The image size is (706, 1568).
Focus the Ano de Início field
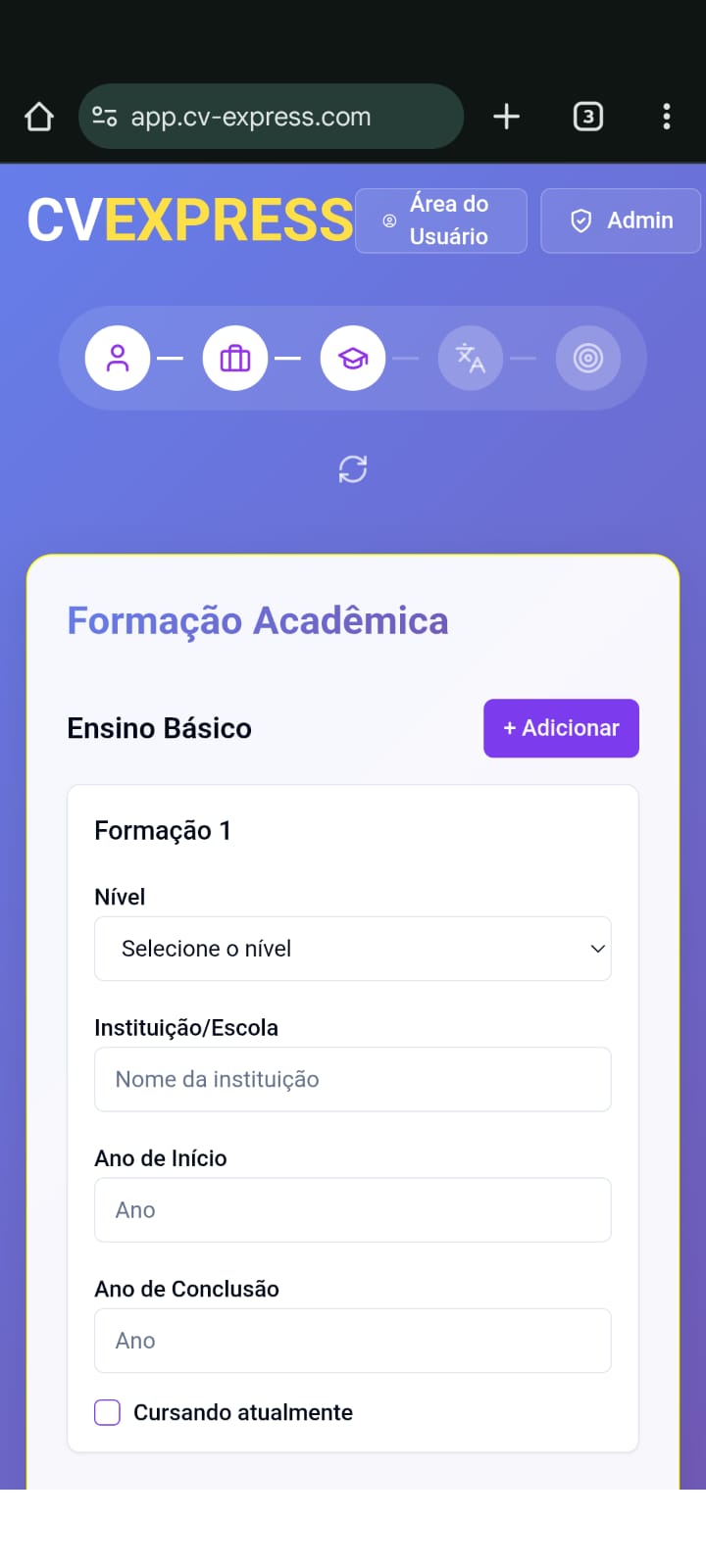(x=353, y=1209)
